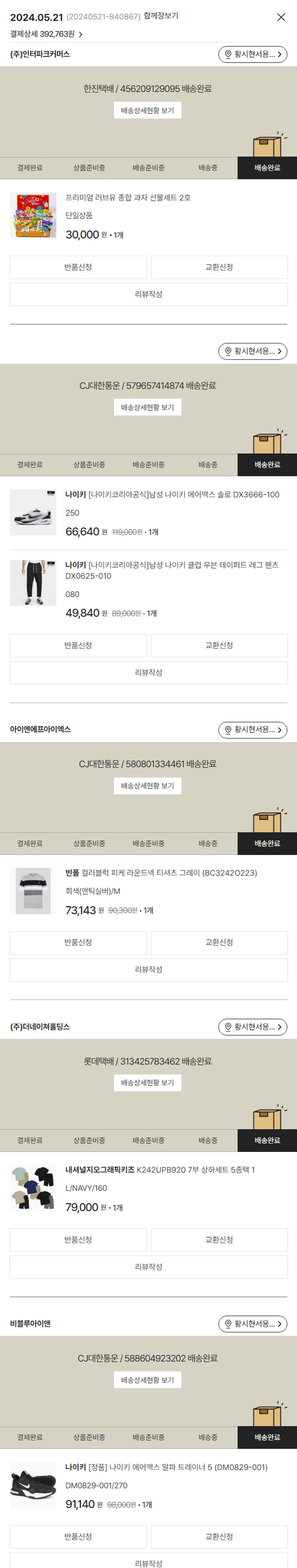Tap 함께장보기 next to the order number
Viewport: 297px width, 1568px height.
click(161, 16)
